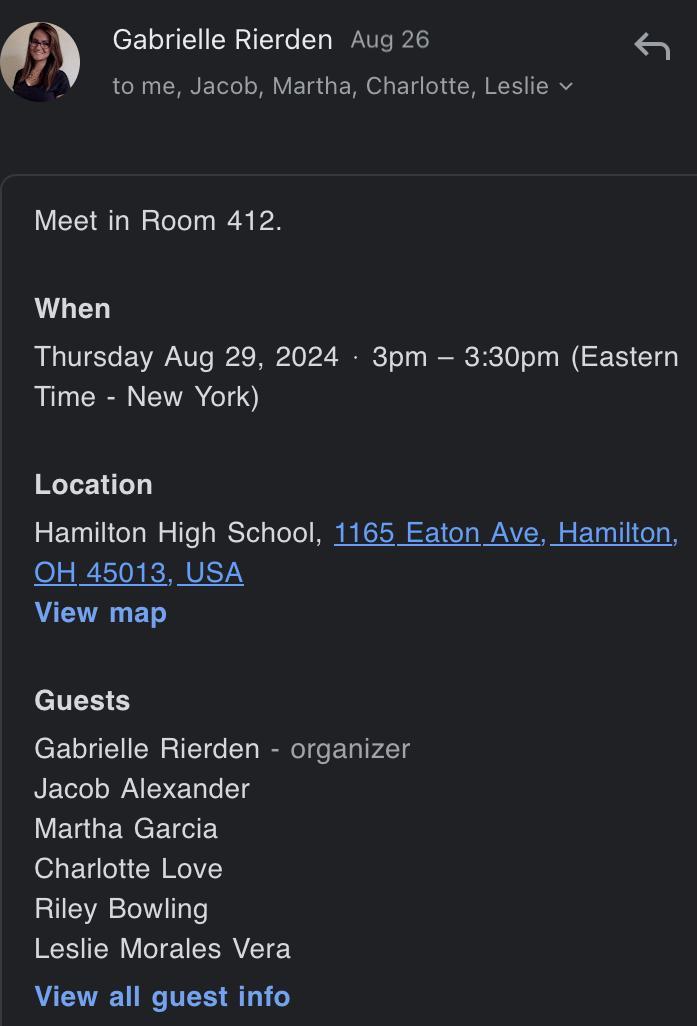The width and height of the screenshot is (697, 1026).
Task: Tap View map link
Action: [x=100, y=613]
